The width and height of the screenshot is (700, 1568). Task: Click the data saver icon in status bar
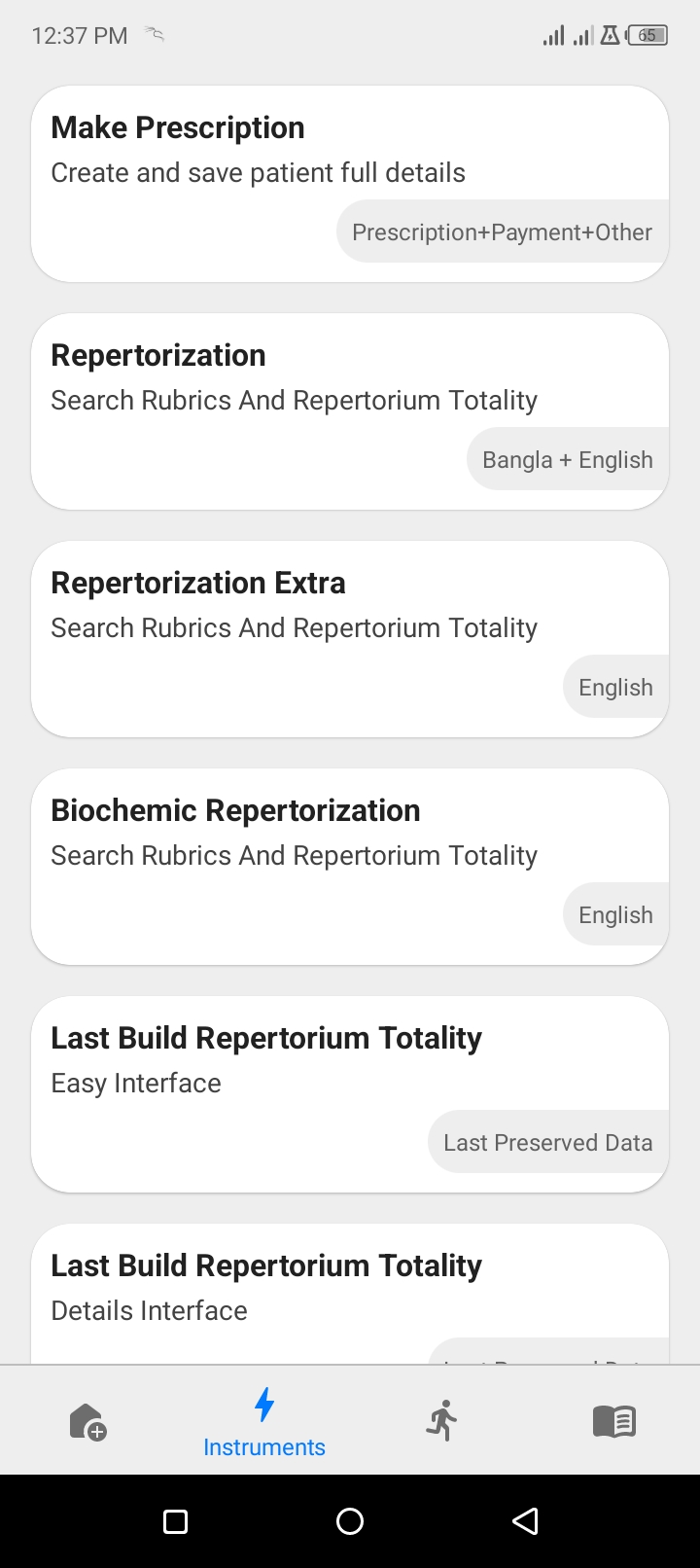609,34
